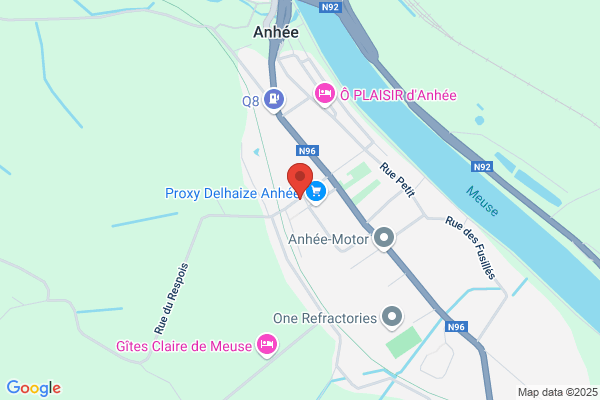600x400 pixels.
Task: Open the One Refractories place marker
Action: click(392, 318)
